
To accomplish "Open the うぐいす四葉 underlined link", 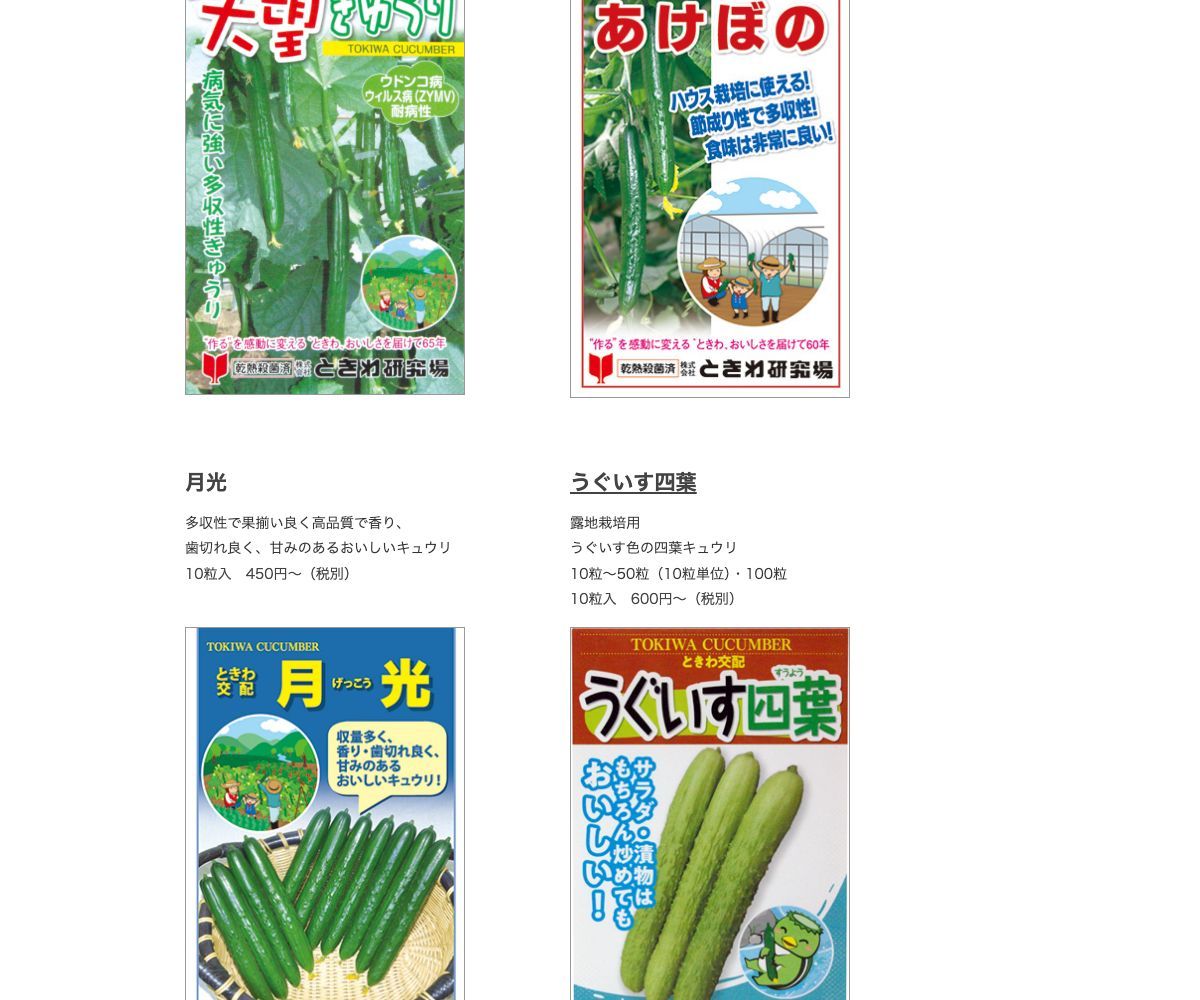I will coord(633,483).
